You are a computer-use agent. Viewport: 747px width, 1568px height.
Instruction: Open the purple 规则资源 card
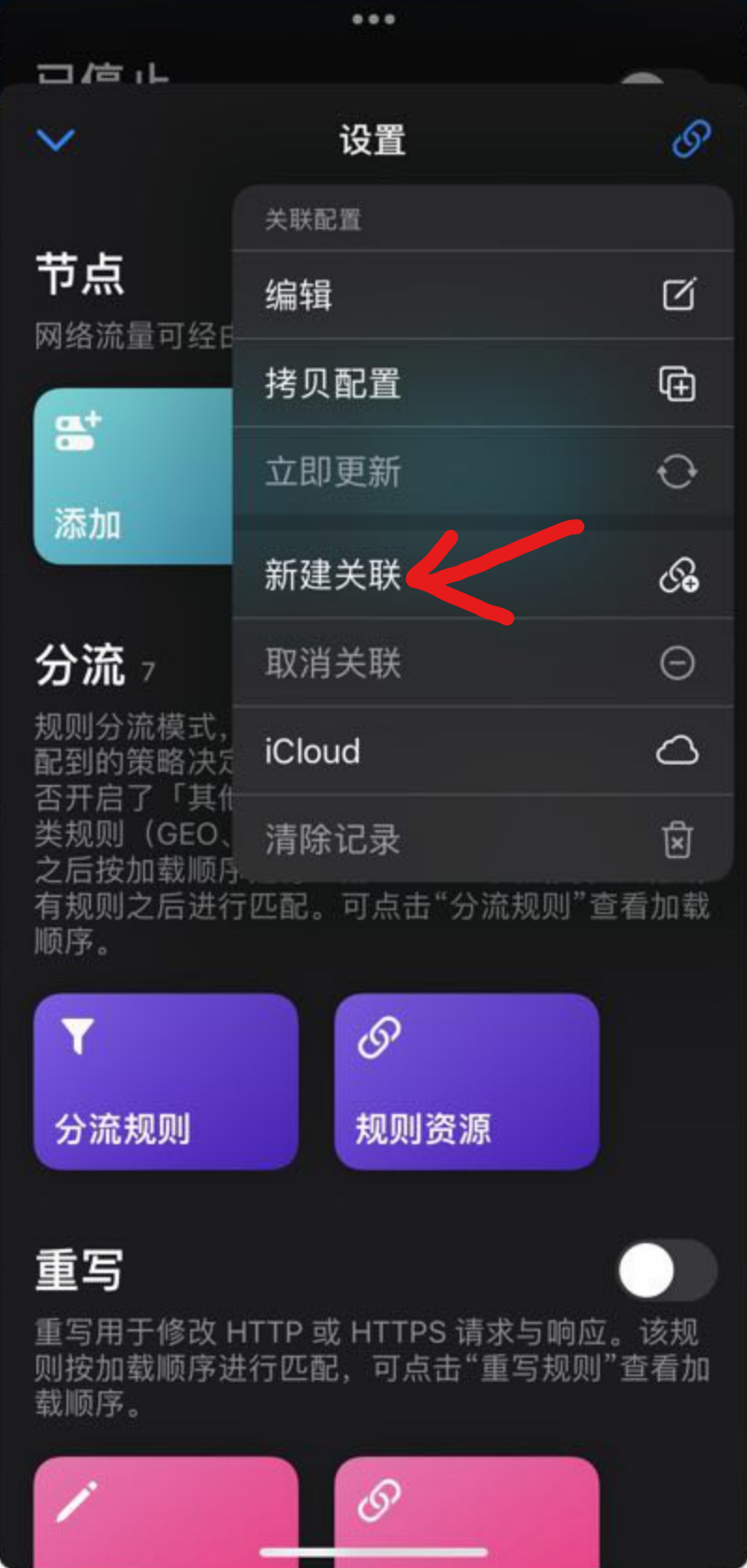point(466,1081)
